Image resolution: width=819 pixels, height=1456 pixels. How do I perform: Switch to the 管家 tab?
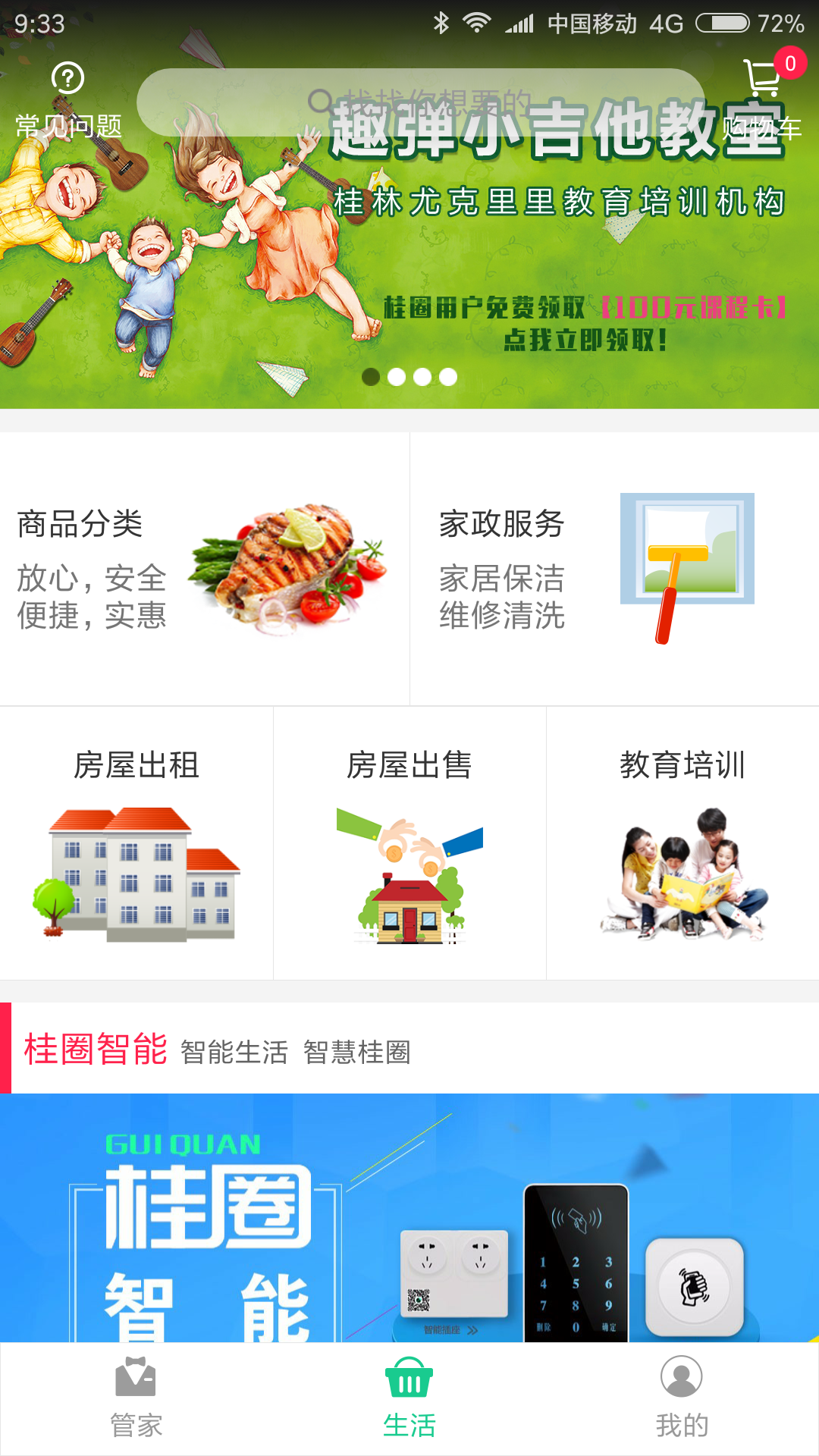pyautogui.click(x=136, y=1398)
